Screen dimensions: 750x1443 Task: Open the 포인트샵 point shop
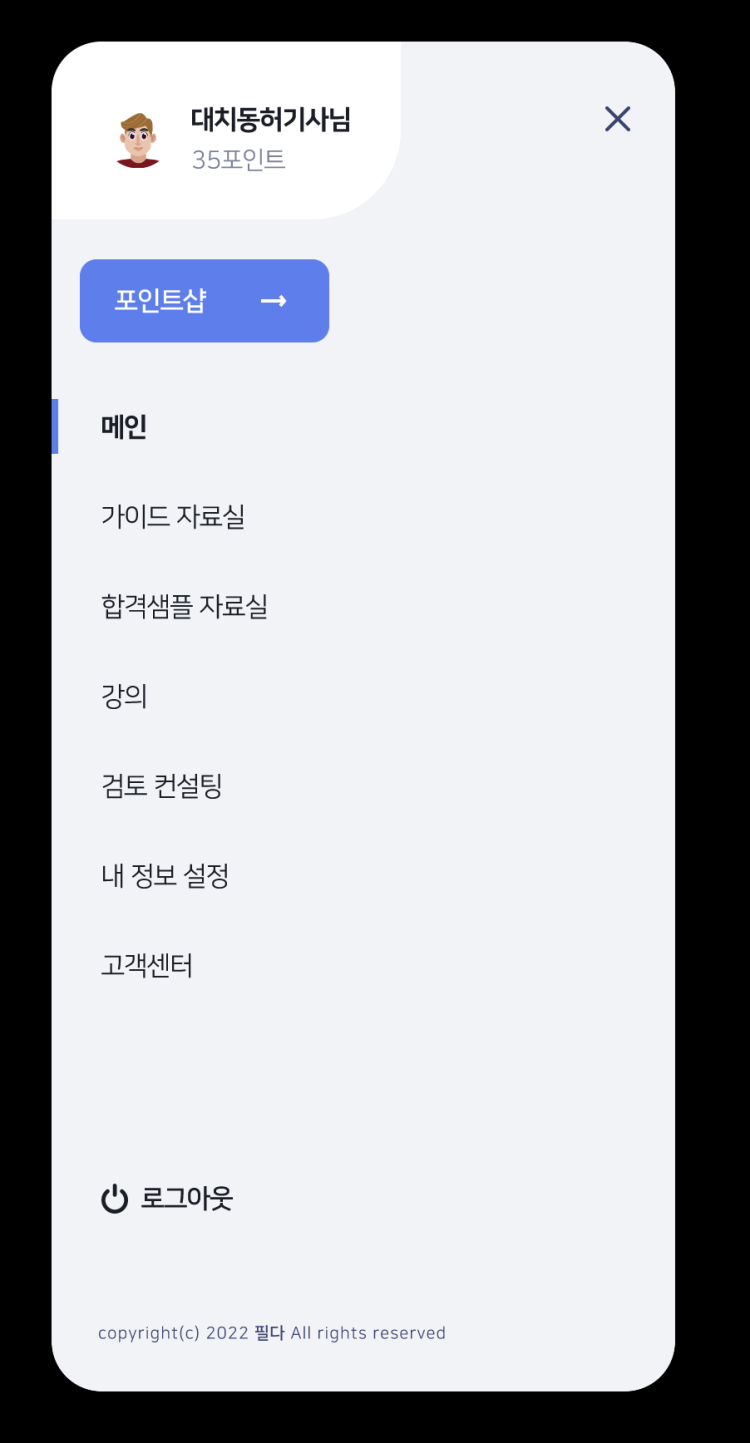pyautogui.click(x=204, y=301)
